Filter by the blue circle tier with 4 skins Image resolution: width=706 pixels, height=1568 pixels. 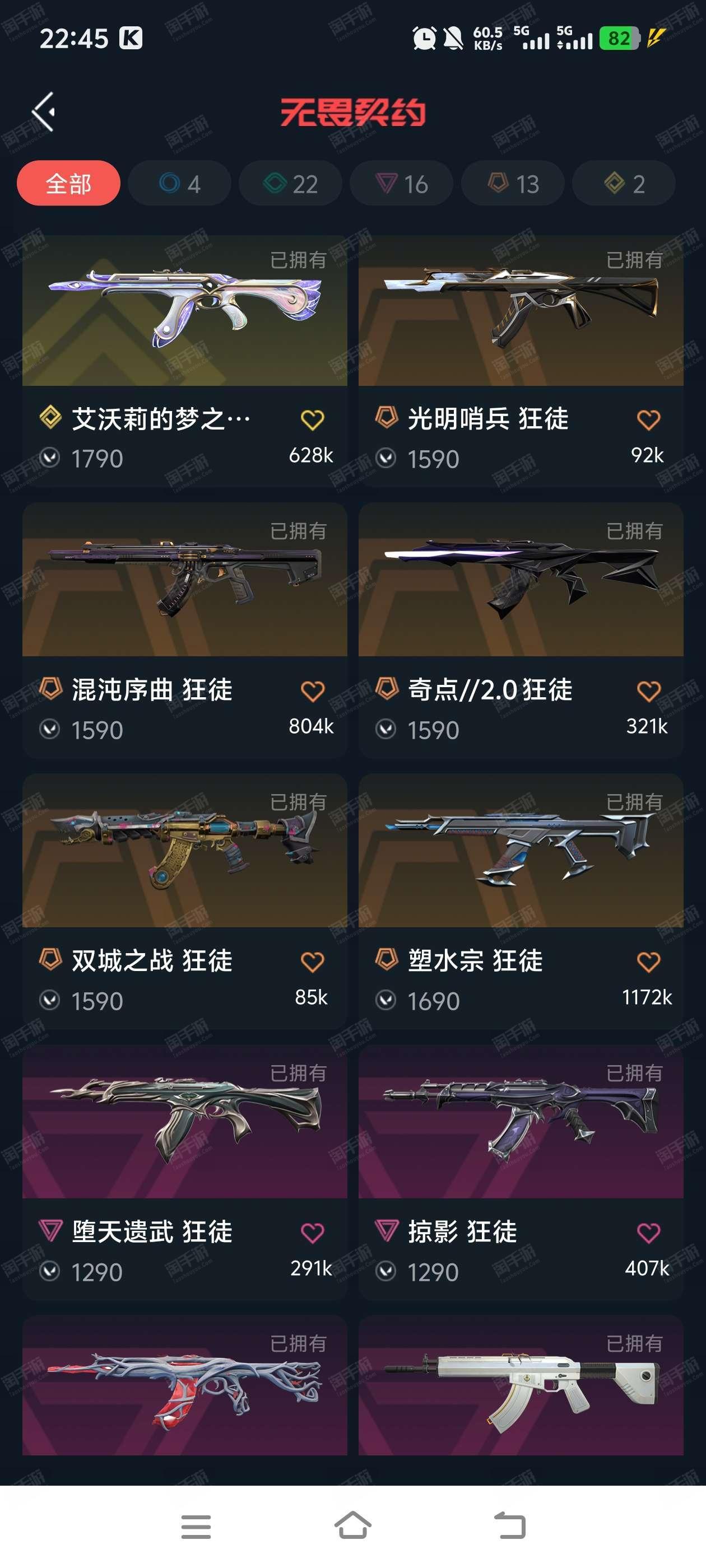click(180, 183)
